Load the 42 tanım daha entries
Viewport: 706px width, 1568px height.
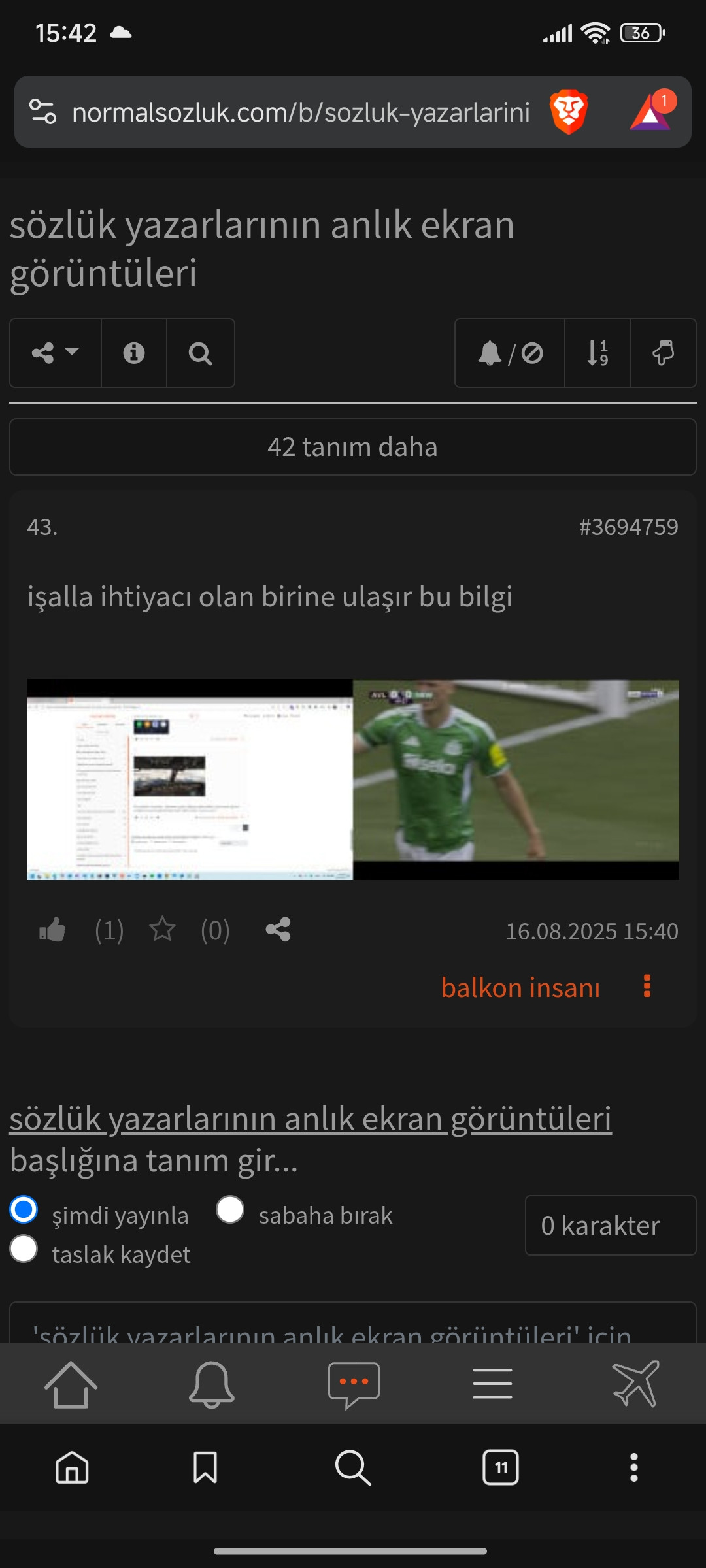(352, 447)
